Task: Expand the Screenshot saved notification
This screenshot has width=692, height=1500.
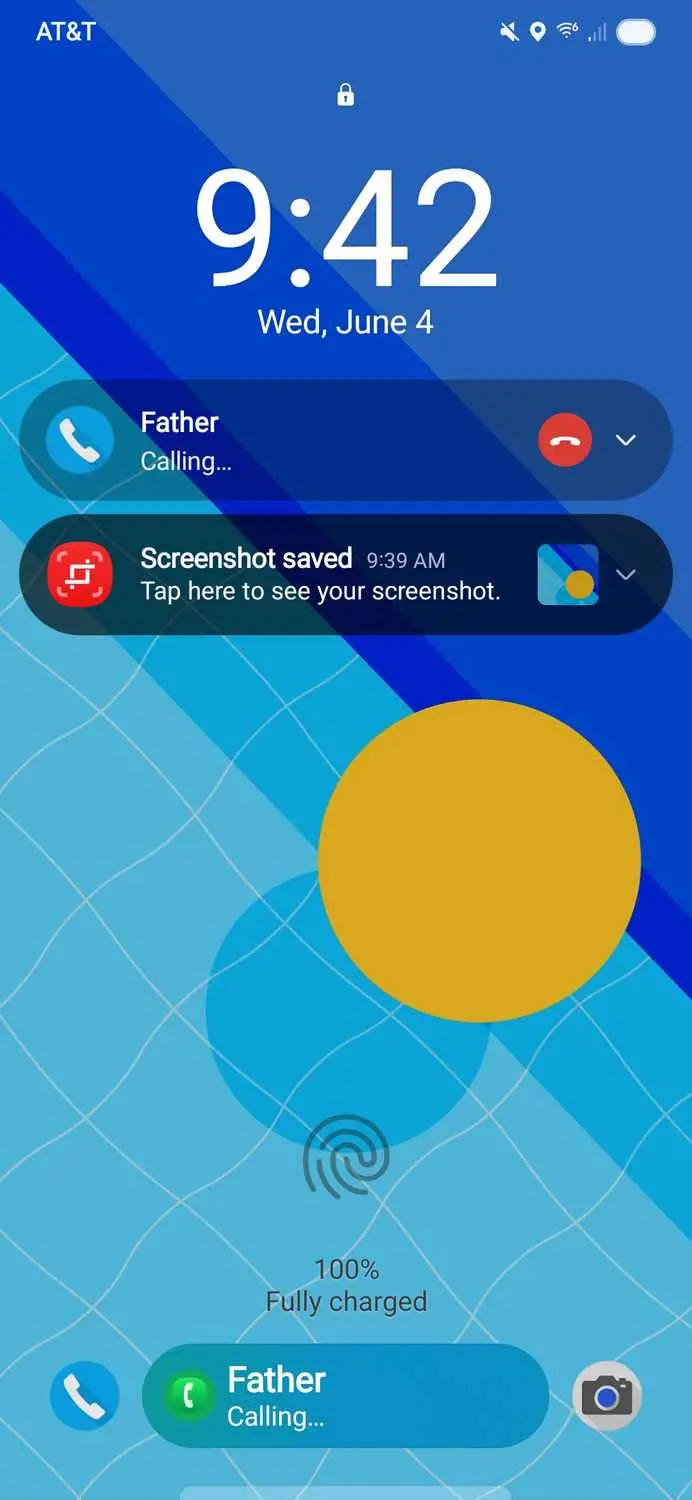Action: click(x=626, y=575)
